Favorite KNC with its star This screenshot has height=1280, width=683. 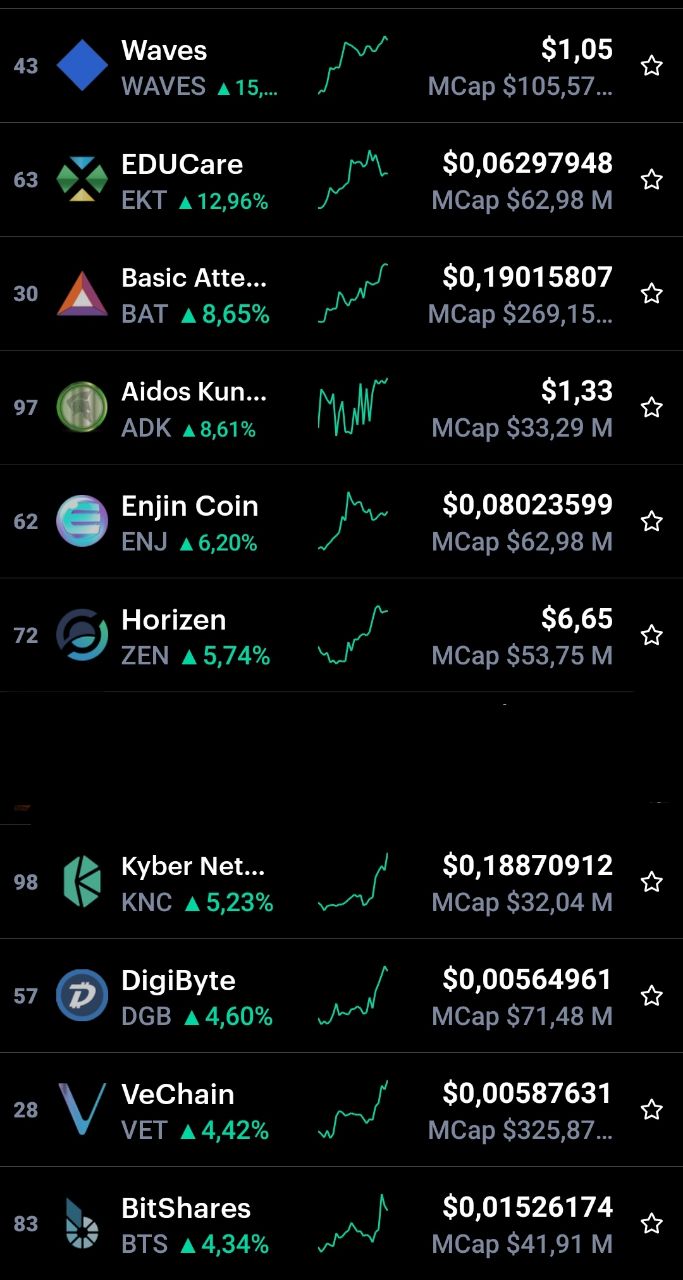652,882
